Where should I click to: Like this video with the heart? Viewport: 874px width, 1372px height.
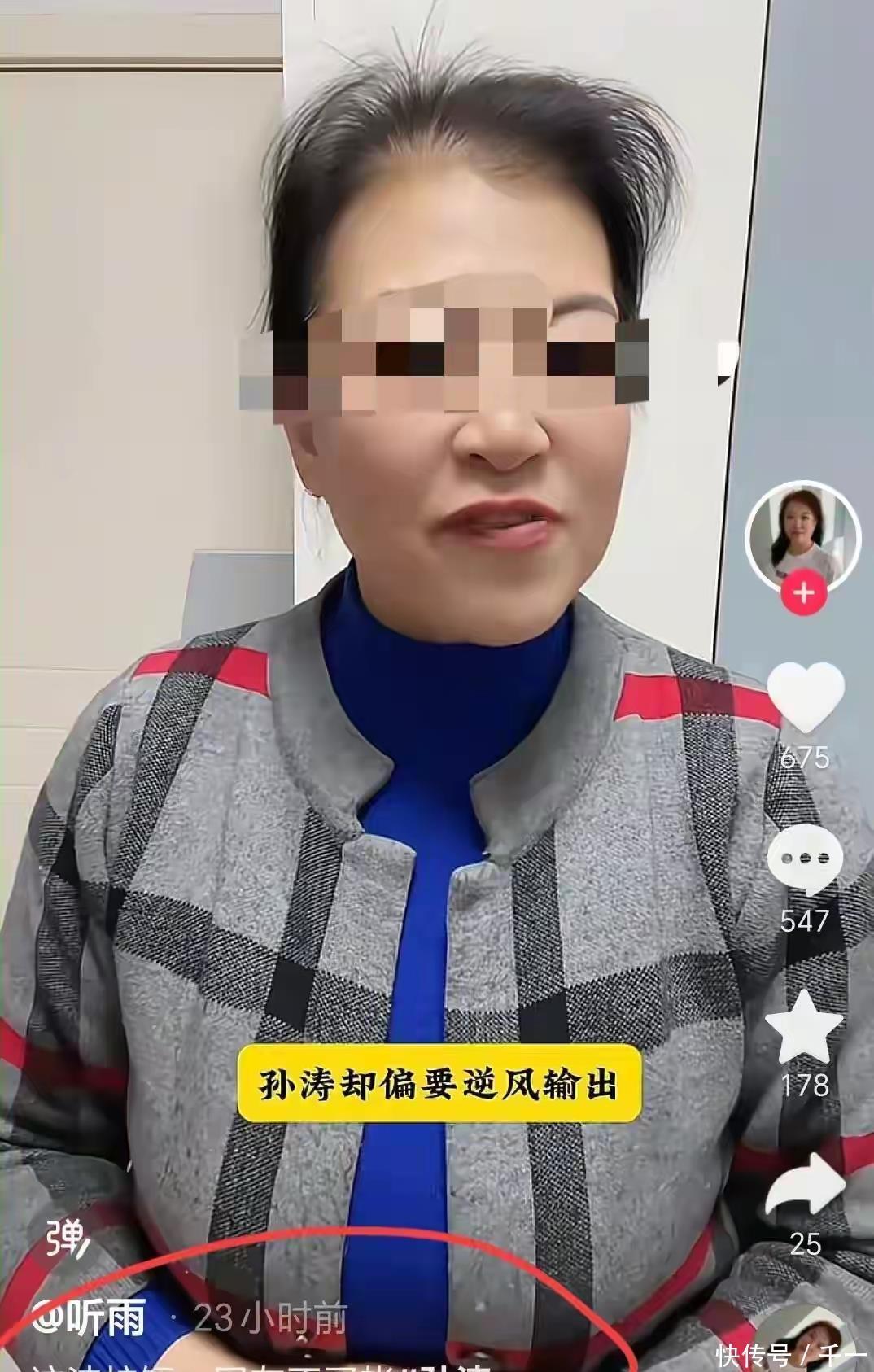tap(805, 697)
